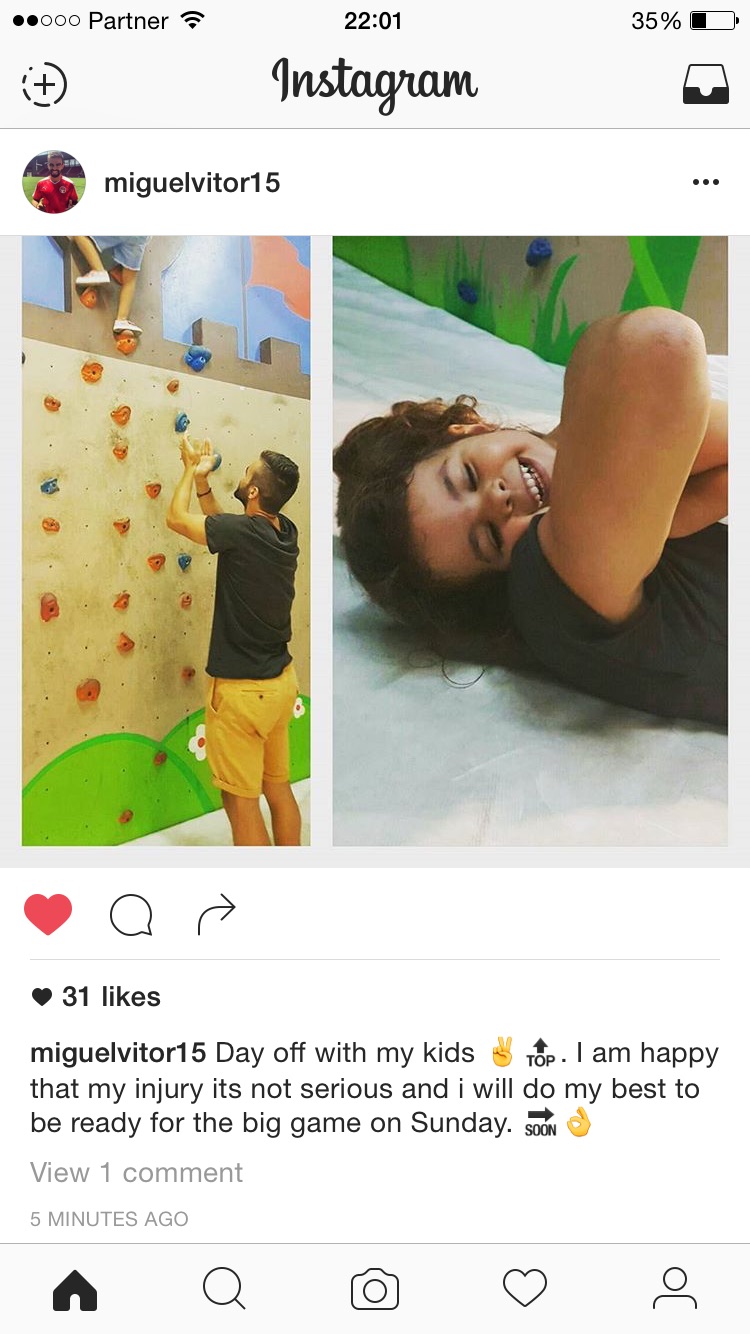Switch to the Activity heart tab
Viewport: 750px width, 1334px height.
(525, 1289)
